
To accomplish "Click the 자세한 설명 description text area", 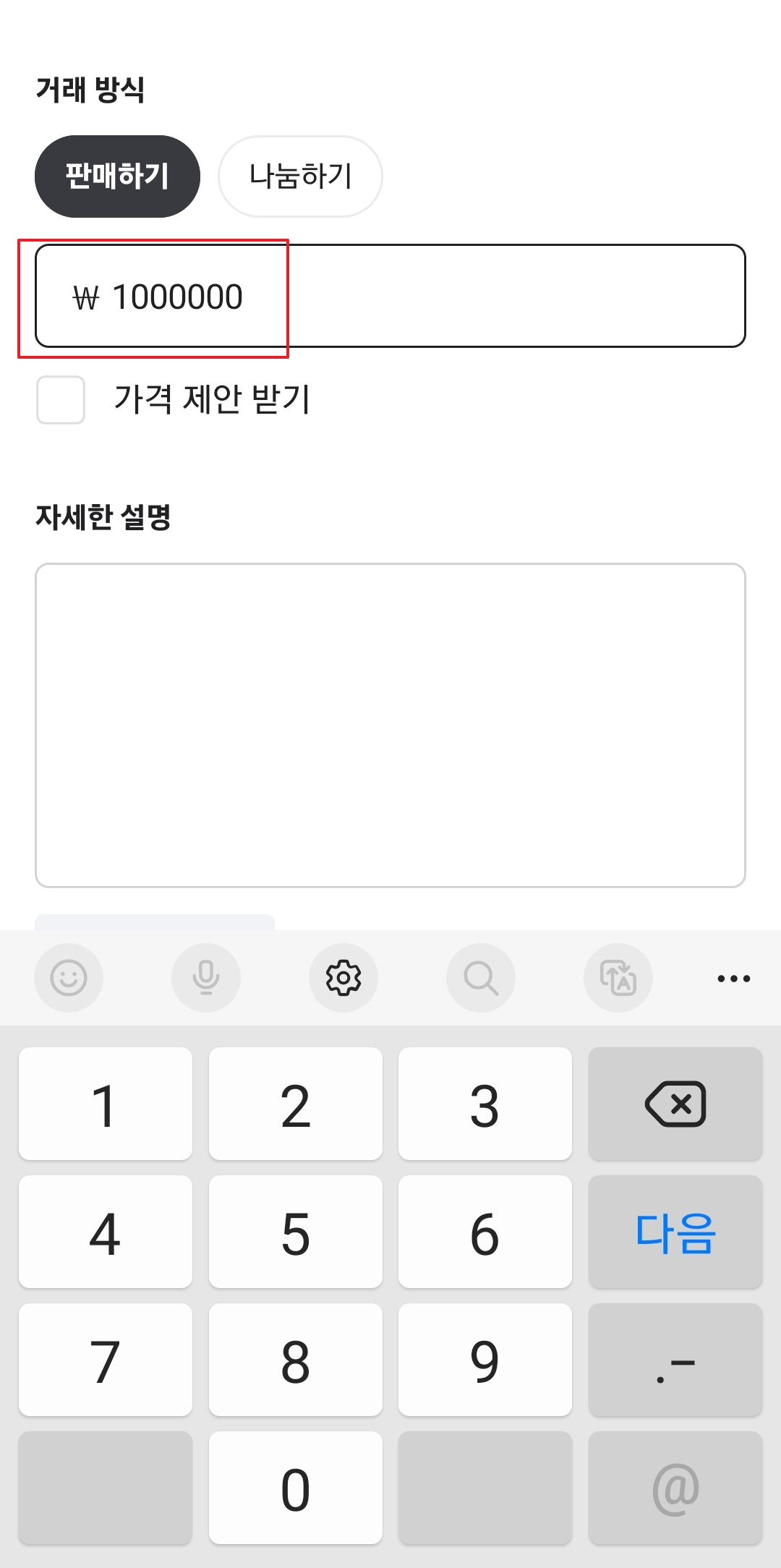I will 390,723.
